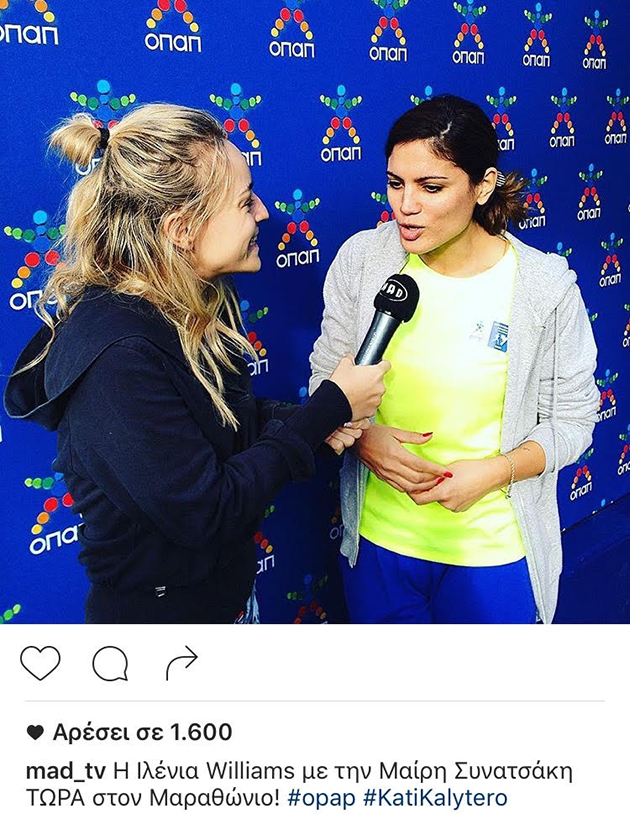Open the #opap hashtag
The height and width of the screenshot is (814, 630).
pyautogui.click(x=320, y=798)
